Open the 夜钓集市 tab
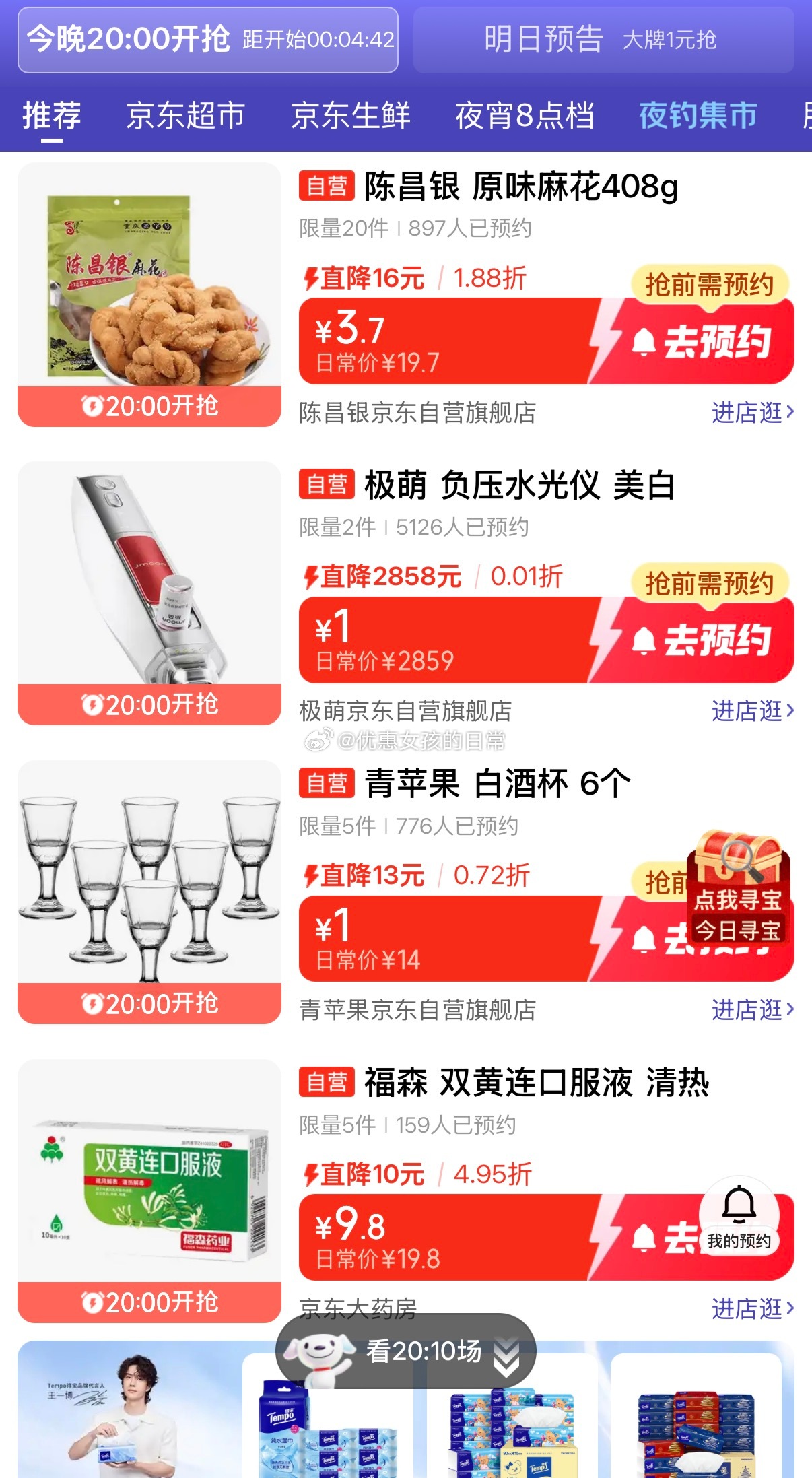Viewport: 812px width, 1478px height. 698,115
